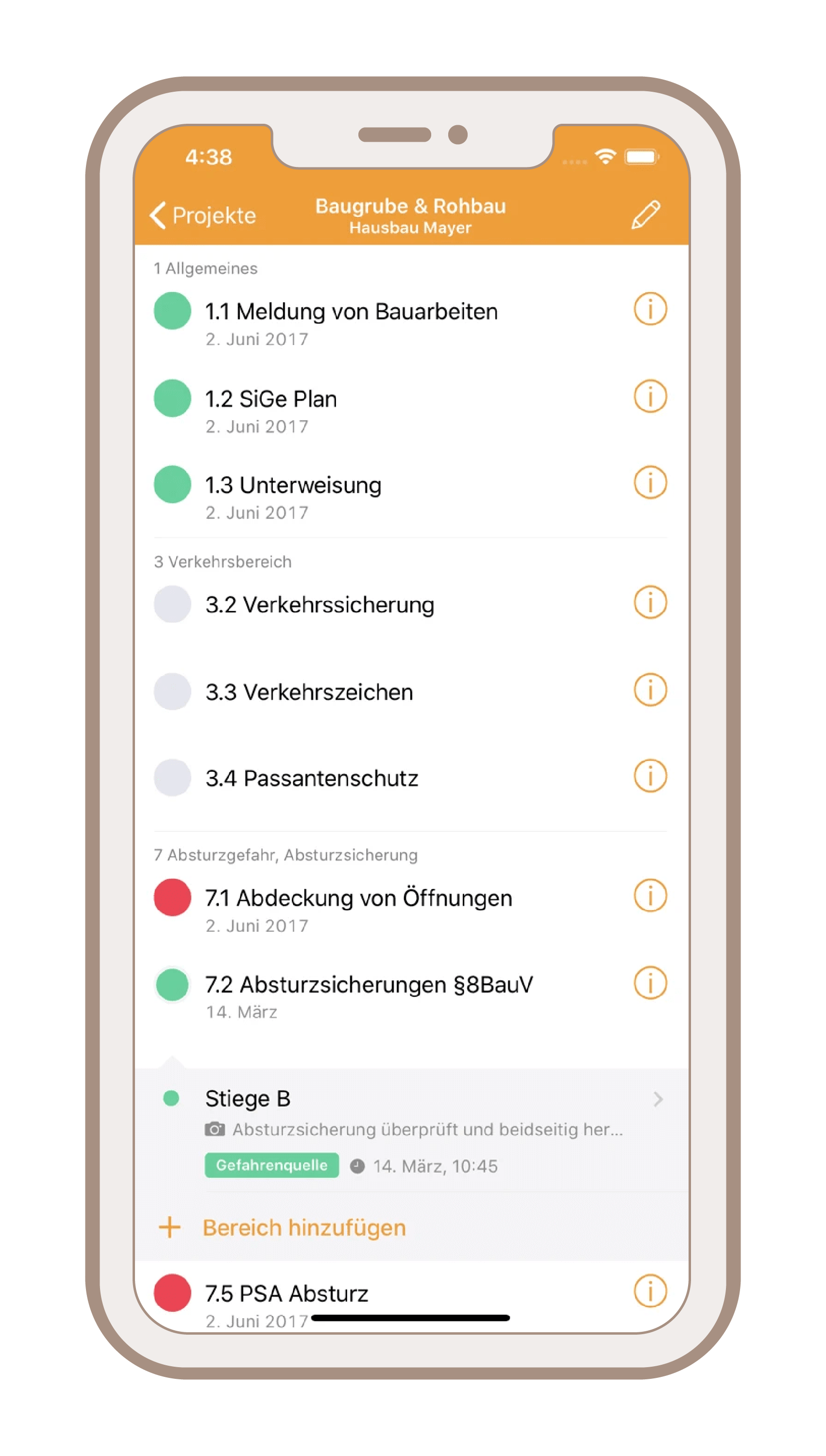Show info for 7.1 Abdeckung von Öffnungen
The height and width of the screenshot is (1456, 826).
coord(650,895)
